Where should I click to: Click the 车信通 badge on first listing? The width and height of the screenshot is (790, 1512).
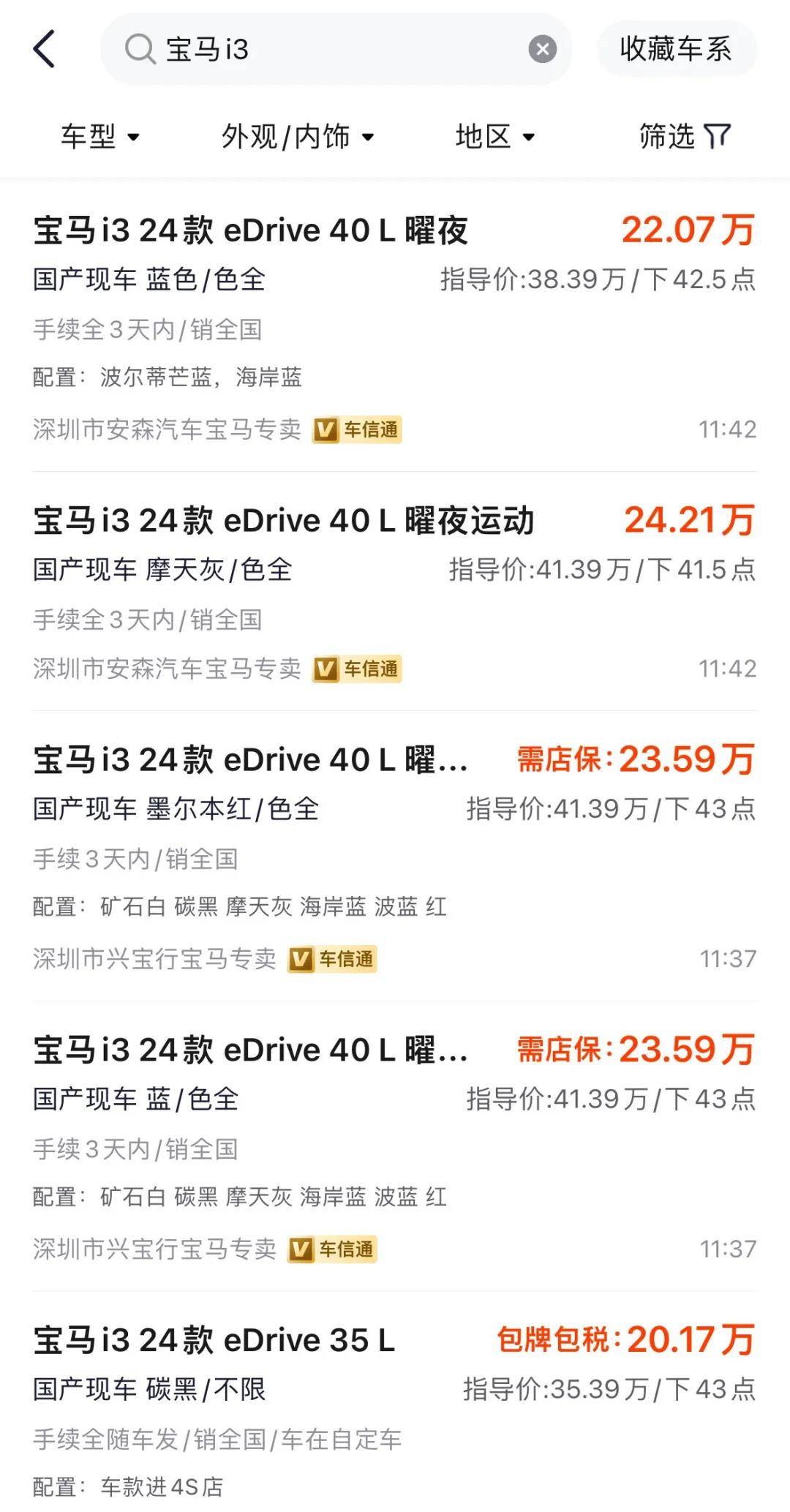[x=356, y=431]
